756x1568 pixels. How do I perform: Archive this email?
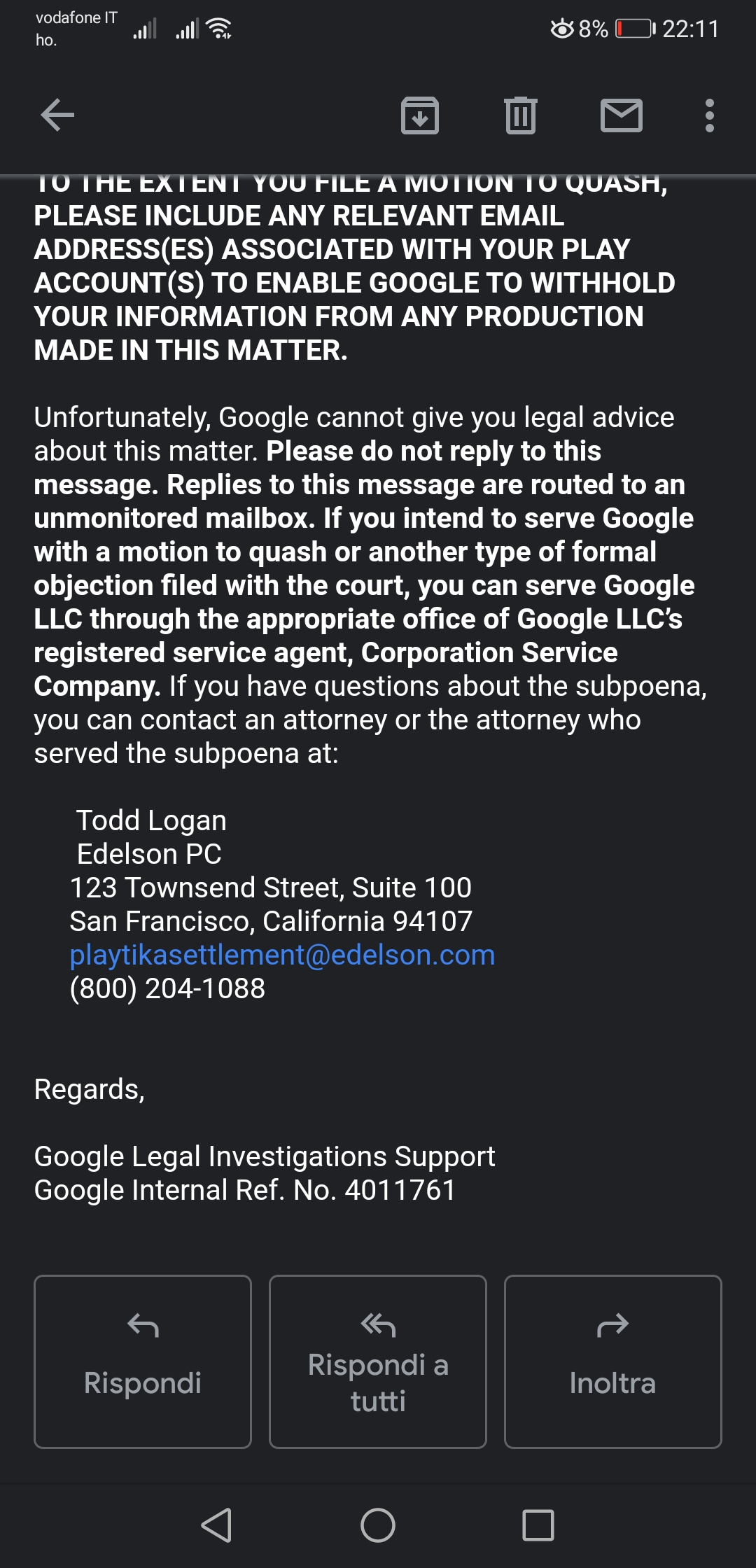(419, 115)
